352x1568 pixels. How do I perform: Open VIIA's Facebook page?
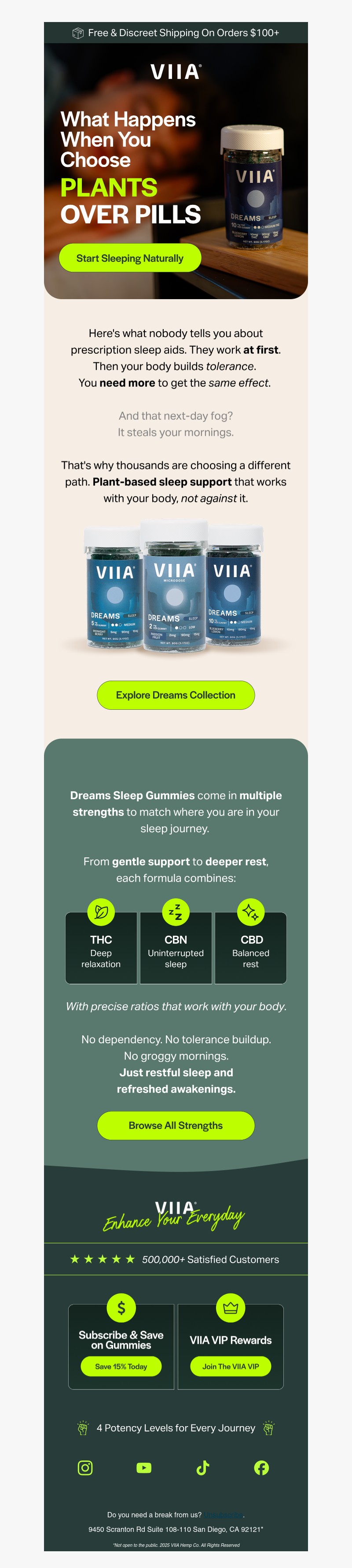[x=261, y=1468]
